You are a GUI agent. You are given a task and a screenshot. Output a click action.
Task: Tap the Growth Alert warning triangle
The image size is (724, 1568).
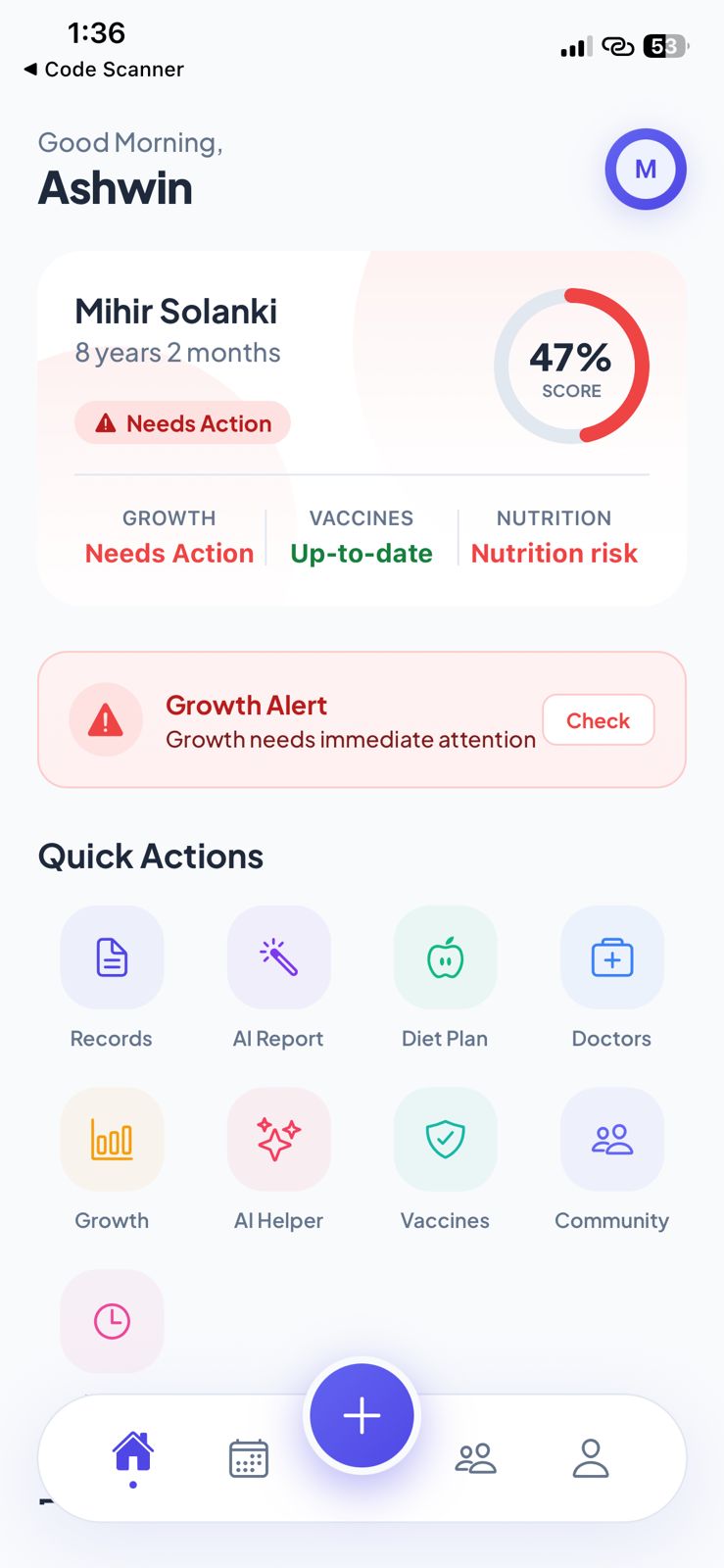(106, 718)
